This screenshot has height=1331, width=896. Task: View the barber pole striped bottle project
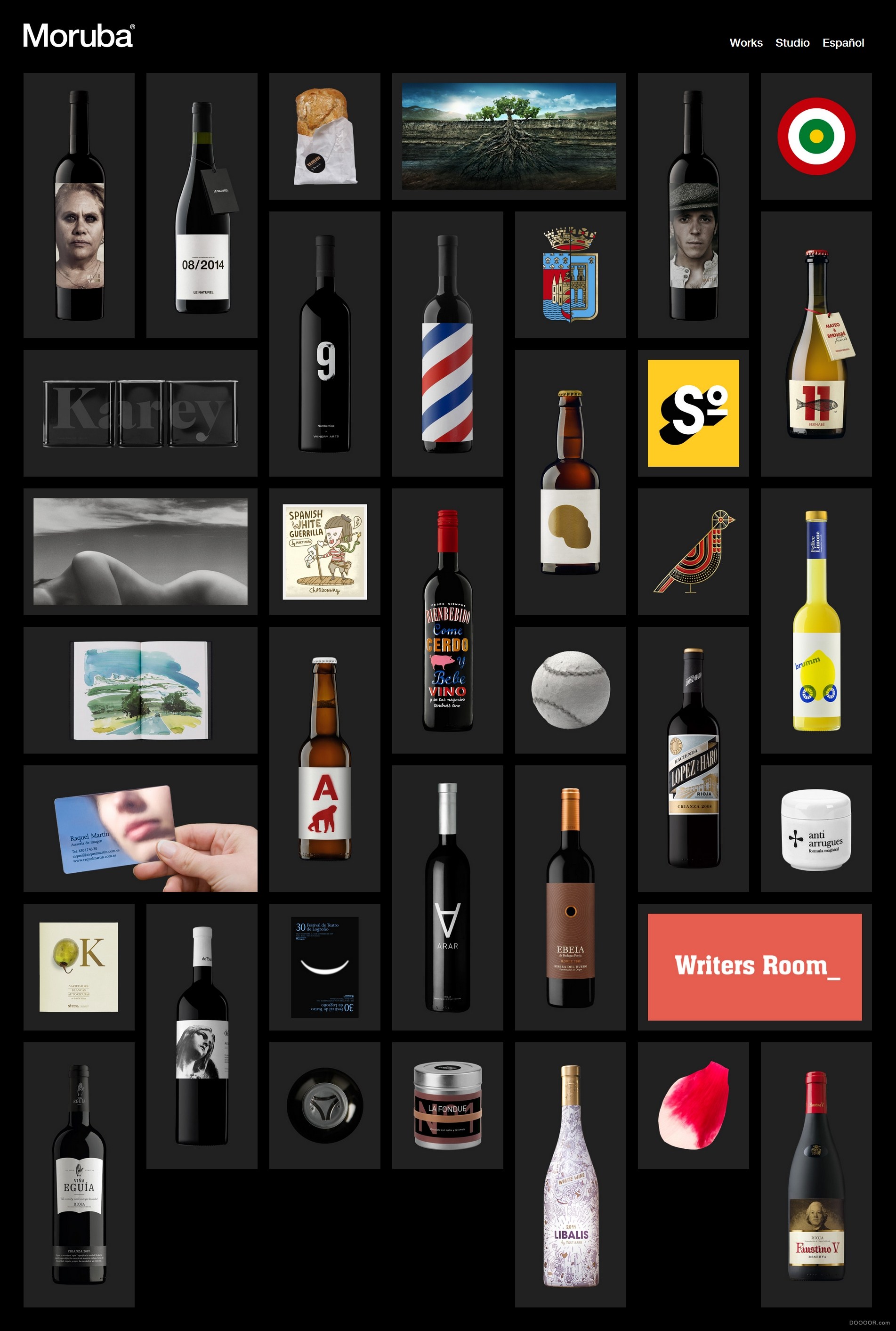pyautogui.click(x=447, y=344)
